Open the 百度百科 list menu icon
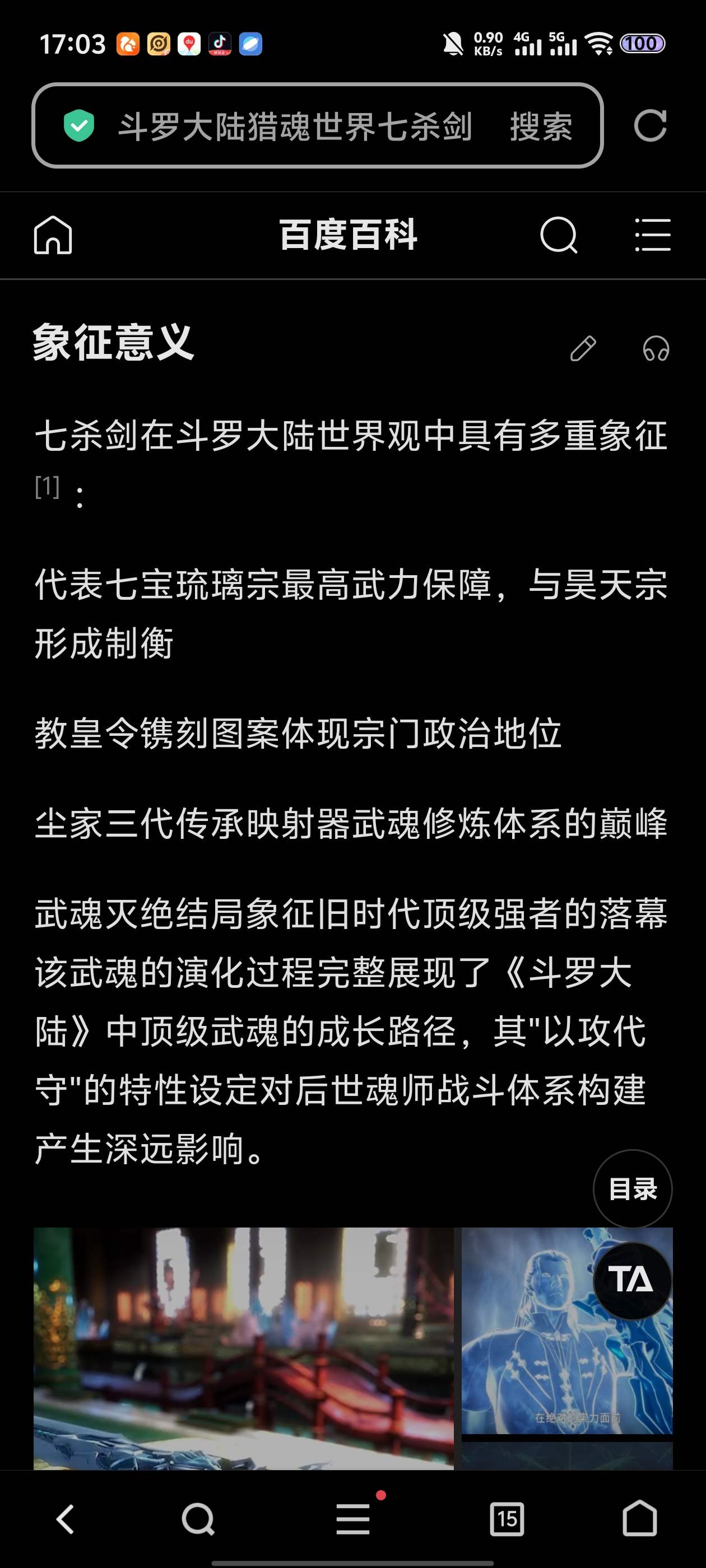Viewport: 706px width, 1568px height. click(x=652, y=235)
